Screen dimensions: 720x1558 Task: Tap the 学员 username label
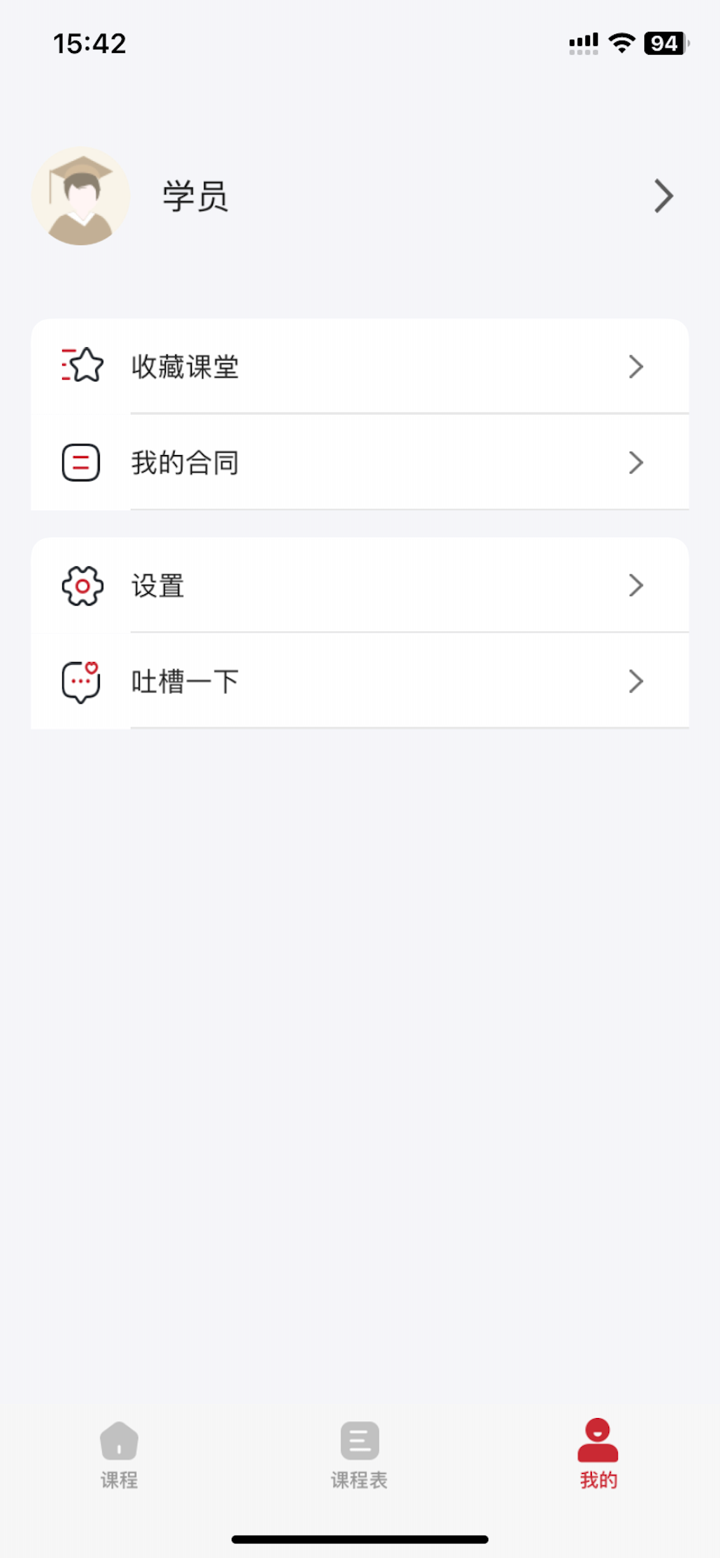tap(197, 196)
